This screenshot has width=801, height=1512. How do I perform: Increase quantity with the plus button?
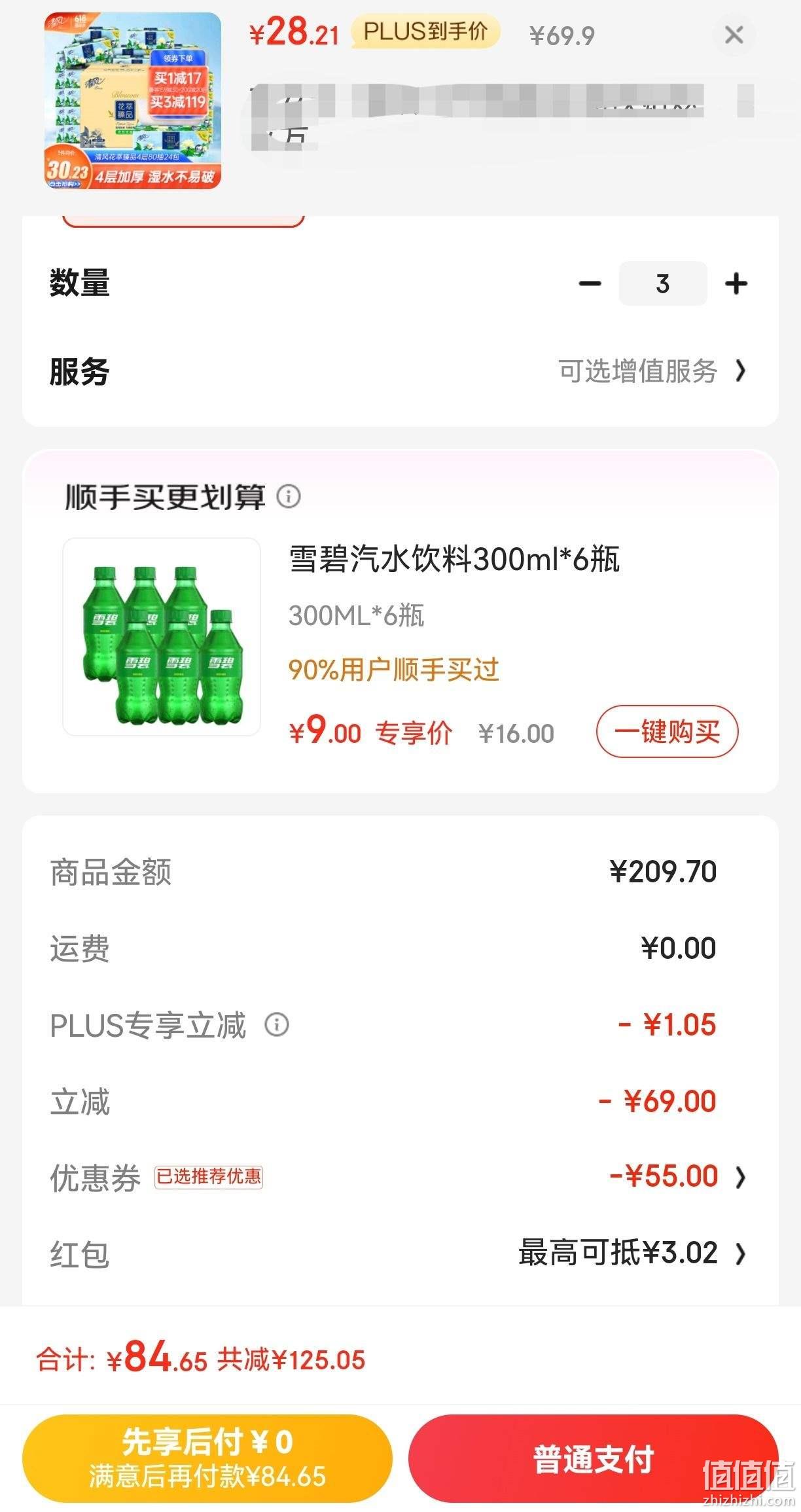pos(736,283)
